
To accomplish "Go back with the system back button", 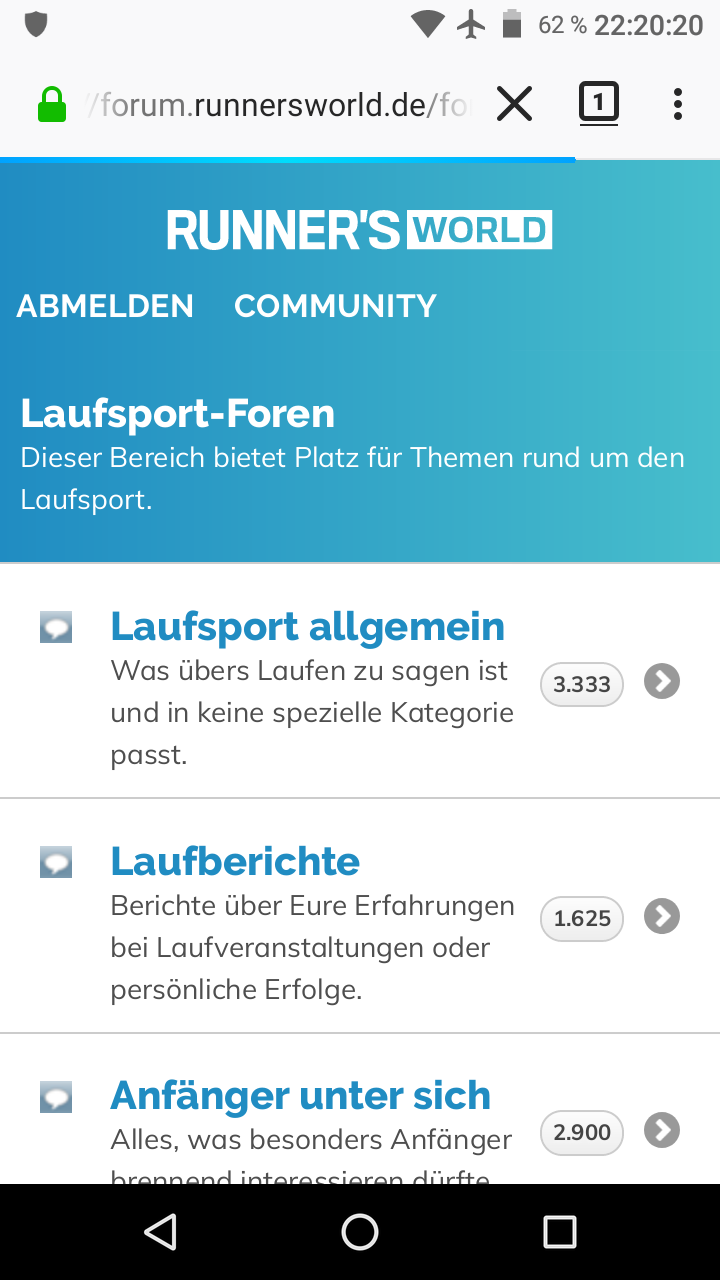I will coord(160,1232).
